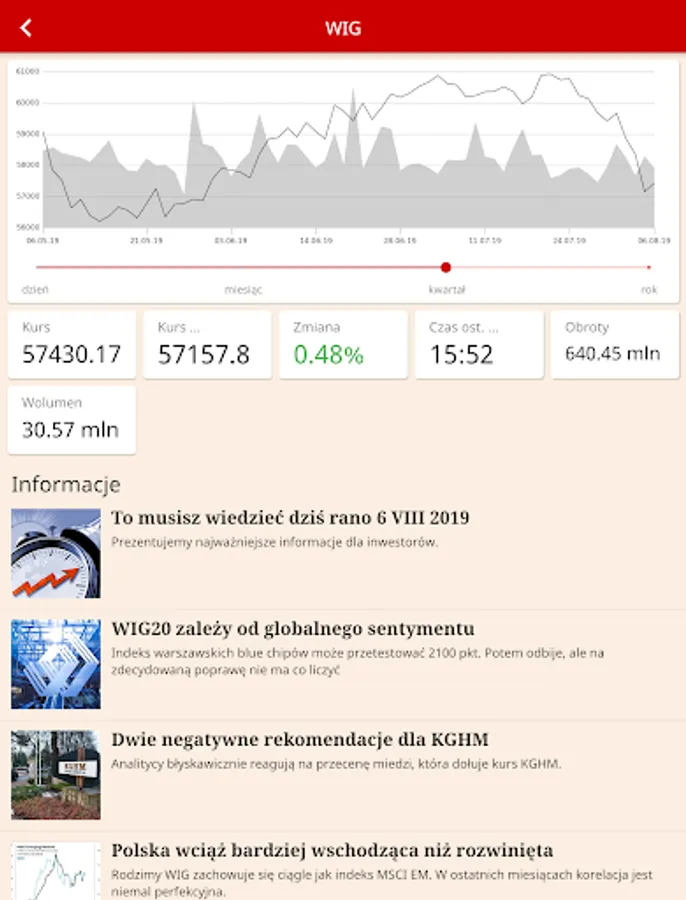
Task: Open Polska wciąż bardziej wschodząca article
Action: tap(331, 851)
